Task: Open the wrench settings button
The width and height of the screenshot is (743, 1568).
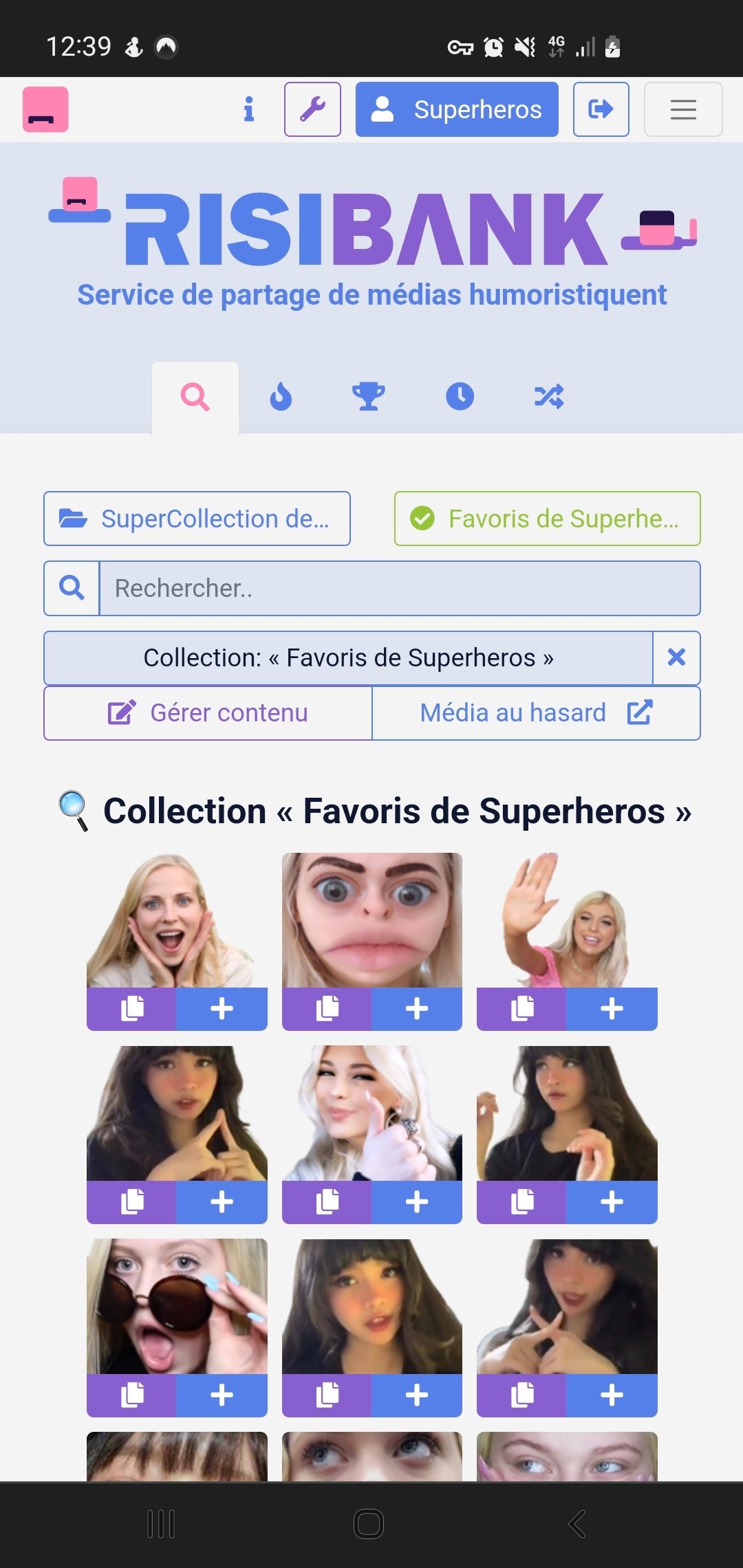Action: 312,109
